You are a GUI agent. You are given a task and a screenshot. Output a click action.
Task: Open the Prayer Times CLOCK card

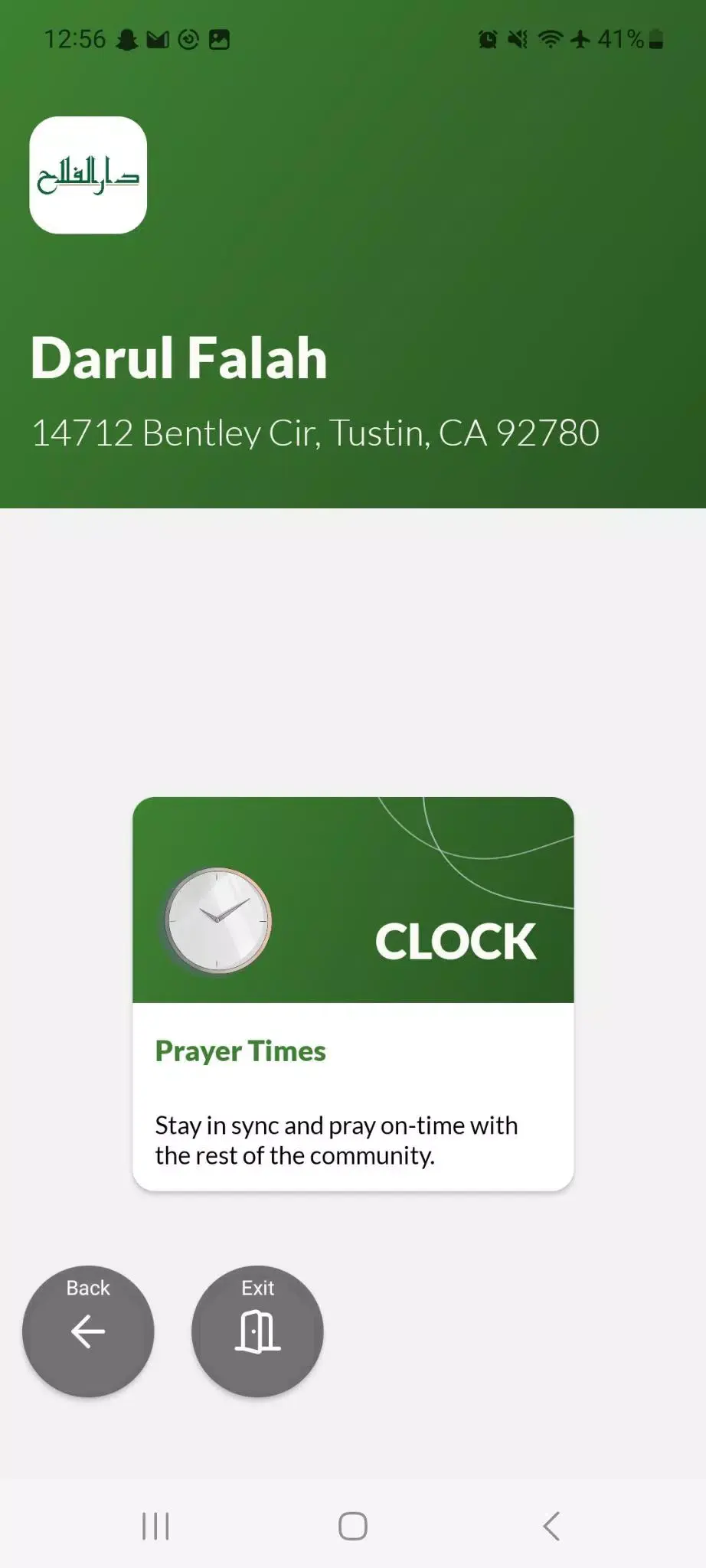point(351,991)
